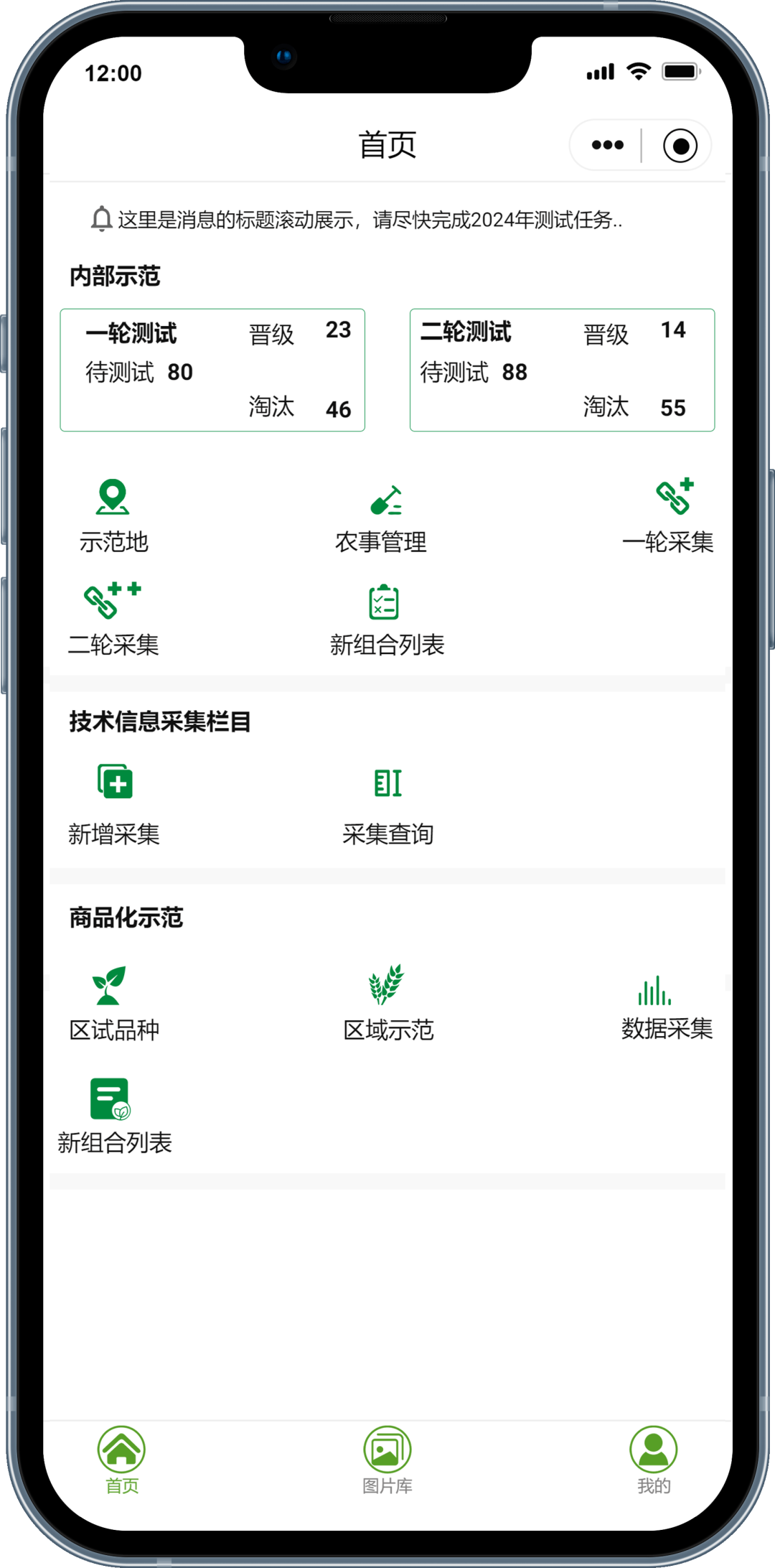Go to 农事管理
Image resolution: width=775 pixels, height=1568 pixels.
point(382,517)
